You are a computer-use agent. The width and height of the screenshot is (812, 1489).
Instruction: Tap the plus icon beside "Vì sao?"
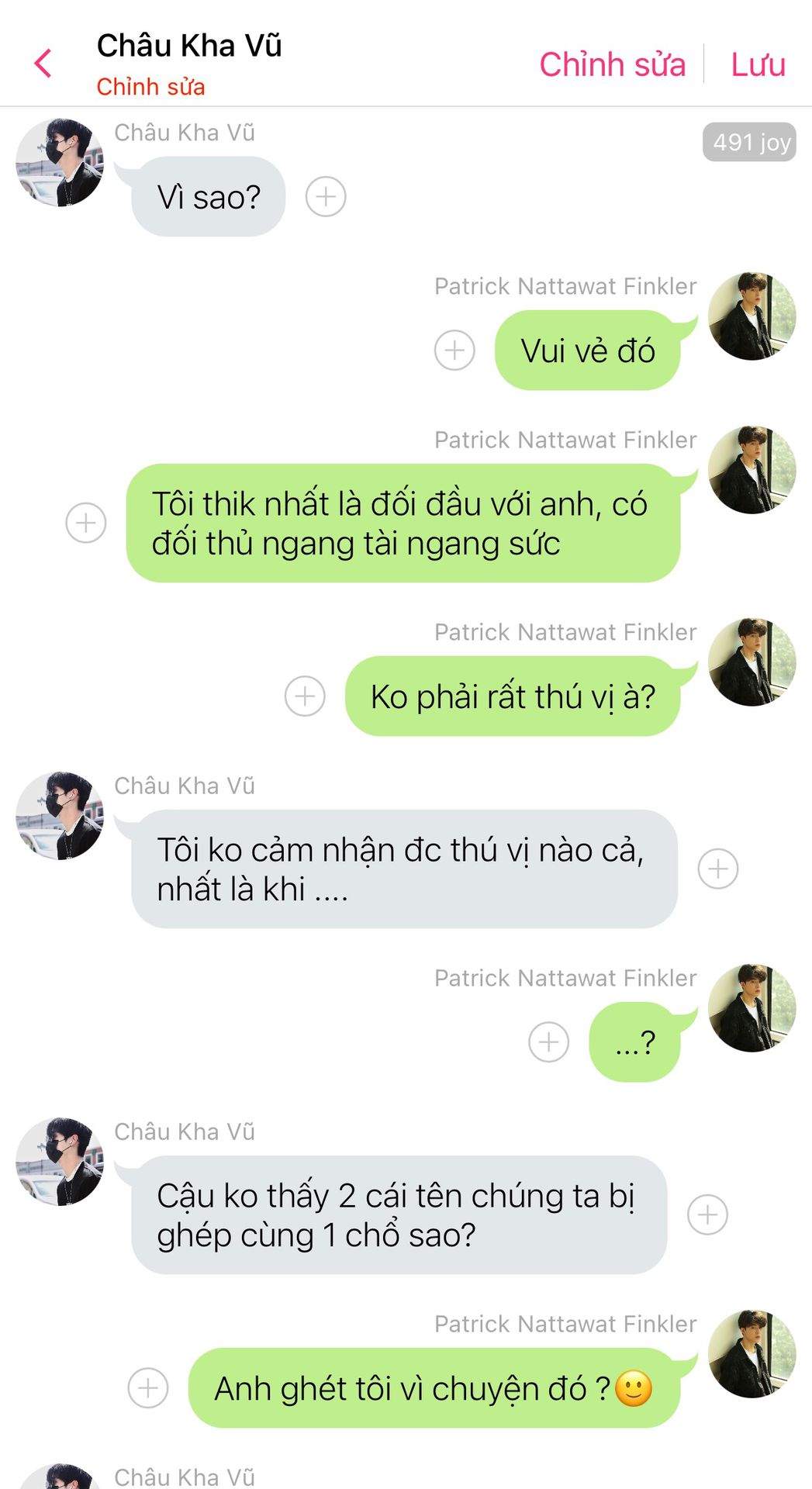tap(326, 197)
